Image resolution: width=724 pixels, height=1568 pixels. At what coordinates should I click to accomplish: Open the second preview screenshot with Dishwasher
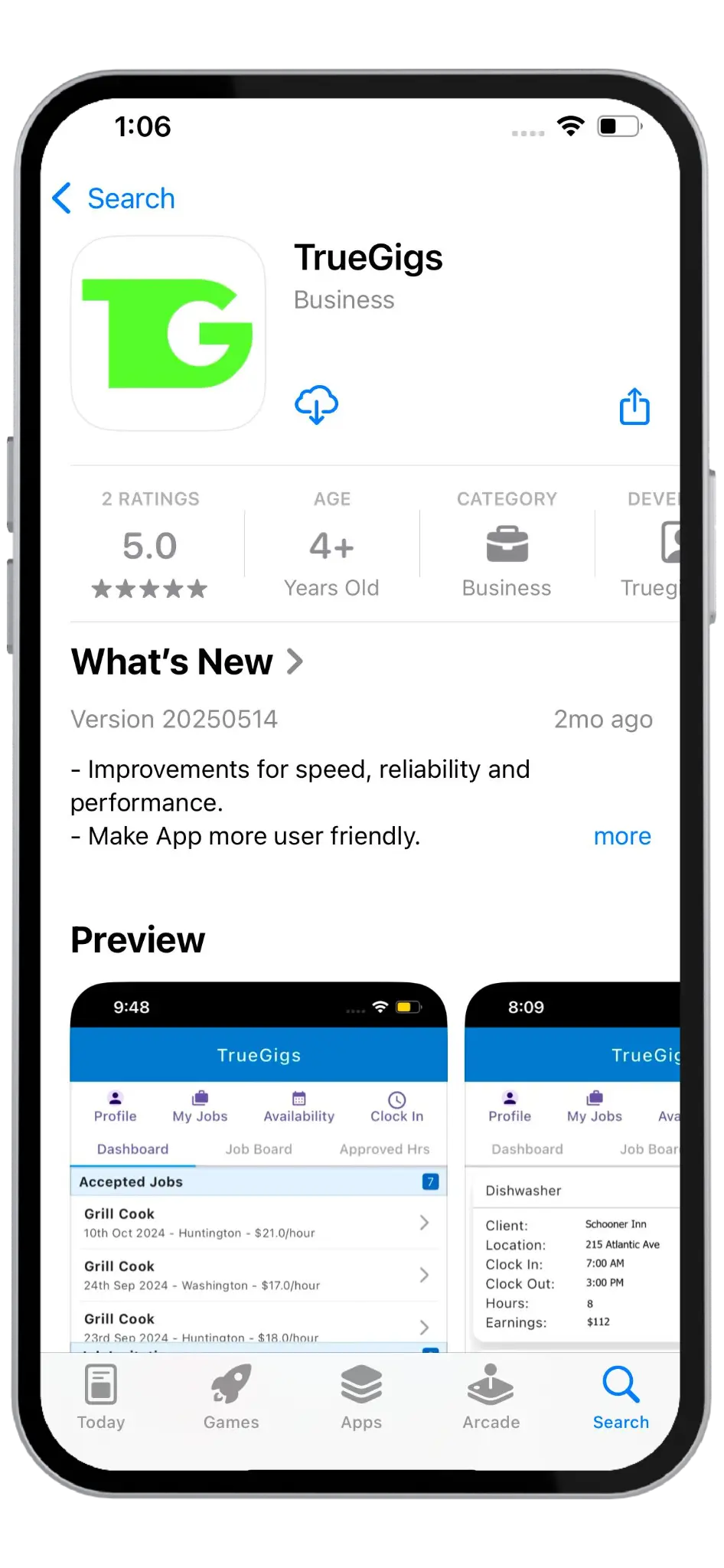pyautogui.click(x=572, y=1164)
